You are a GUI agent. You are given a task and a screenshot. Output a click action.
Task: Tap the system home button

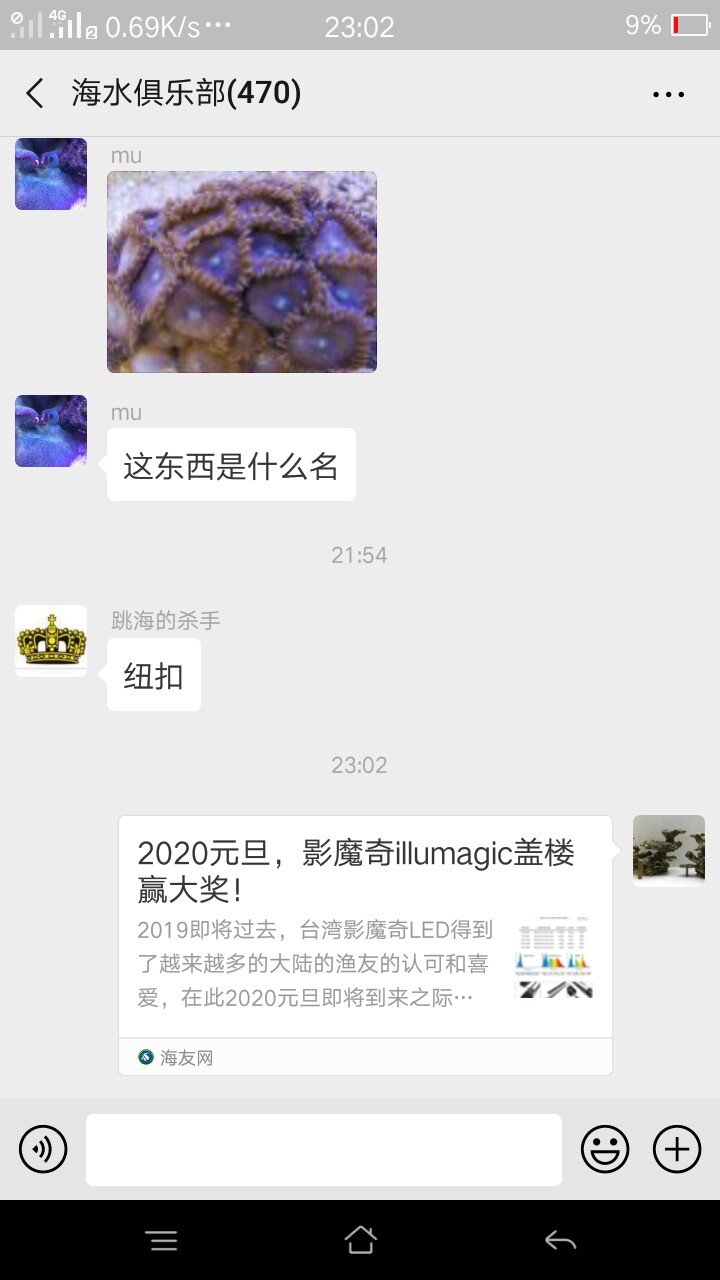coord(360,1241)
